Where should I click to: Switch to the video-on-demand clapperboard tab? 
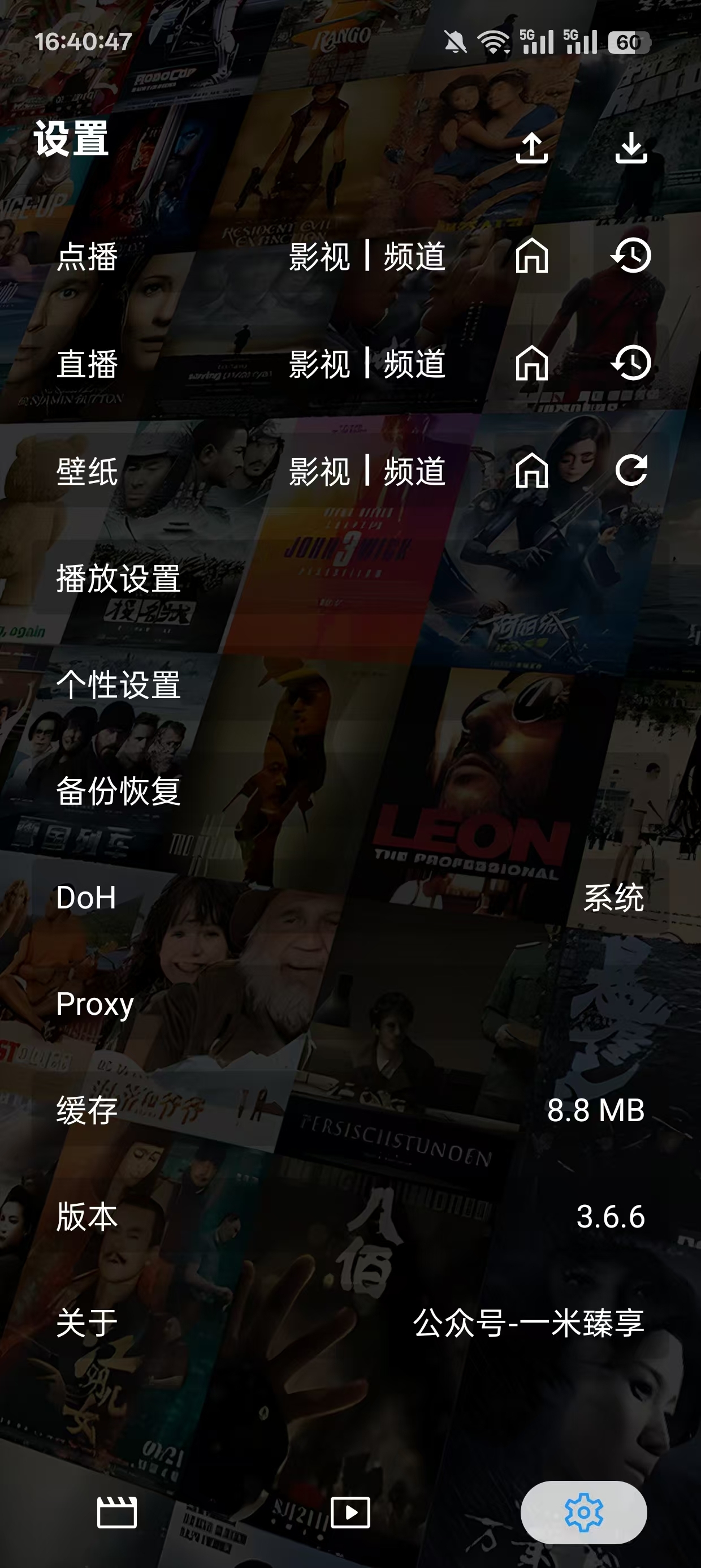117,1512
